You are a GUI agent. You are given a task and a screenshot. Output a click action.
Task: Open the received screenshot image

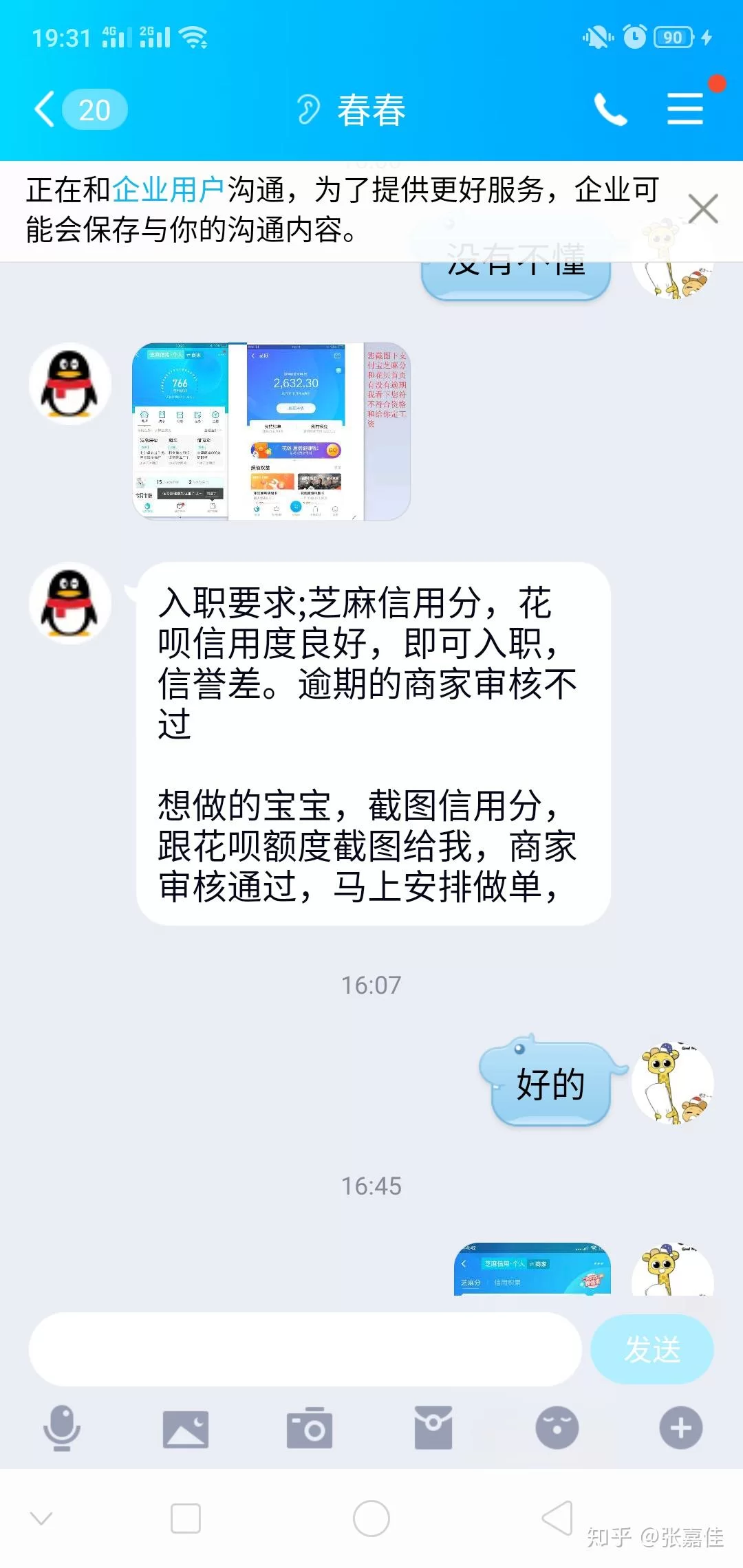pyautogui.click(x=271, y=431)
